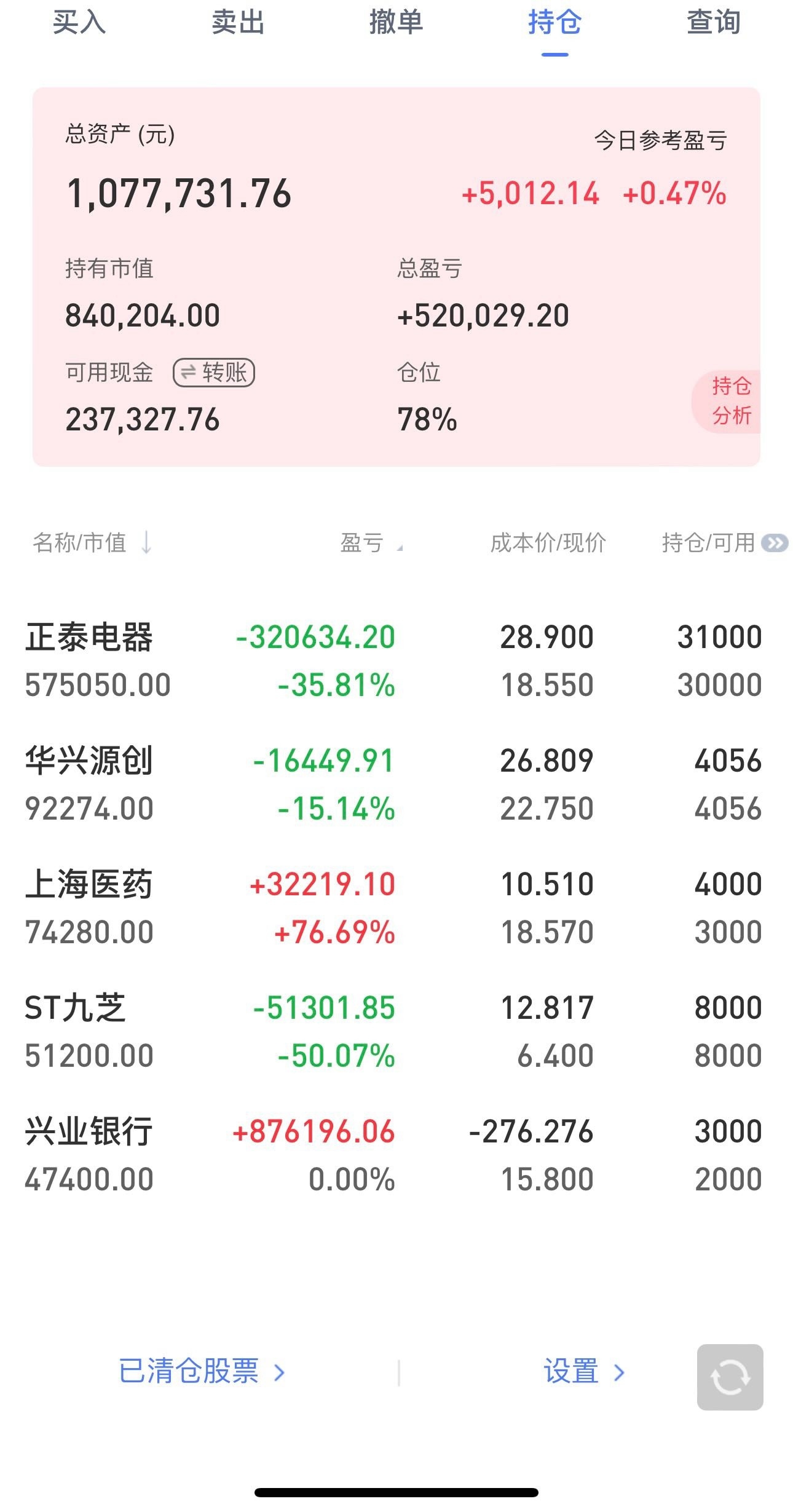Tap the 78% 仓位 position indicator
Screen dimensions: 793x1512
(x=428, y=418)
